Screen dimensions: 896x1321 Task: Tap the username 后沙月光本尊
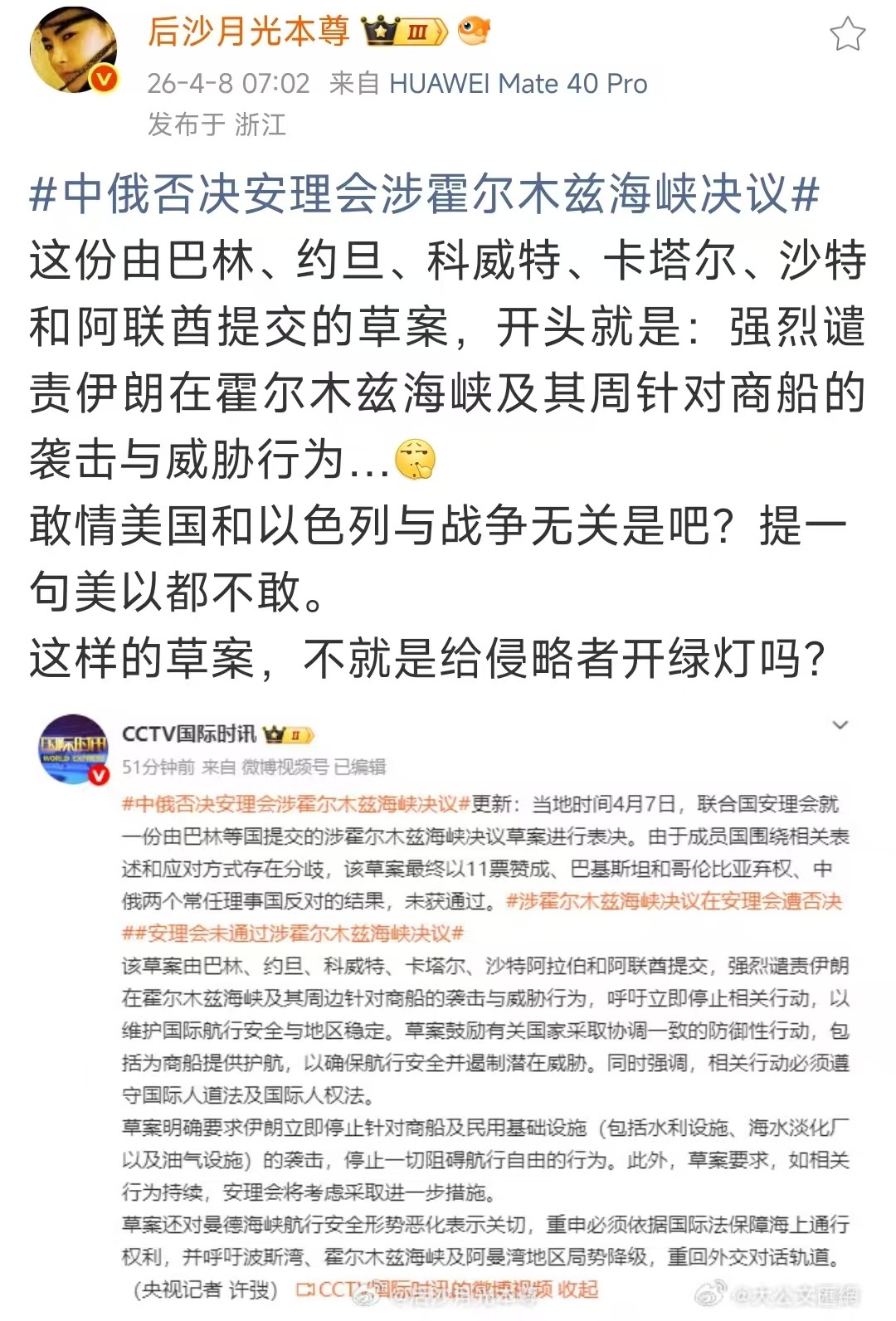tap(248, 32)
